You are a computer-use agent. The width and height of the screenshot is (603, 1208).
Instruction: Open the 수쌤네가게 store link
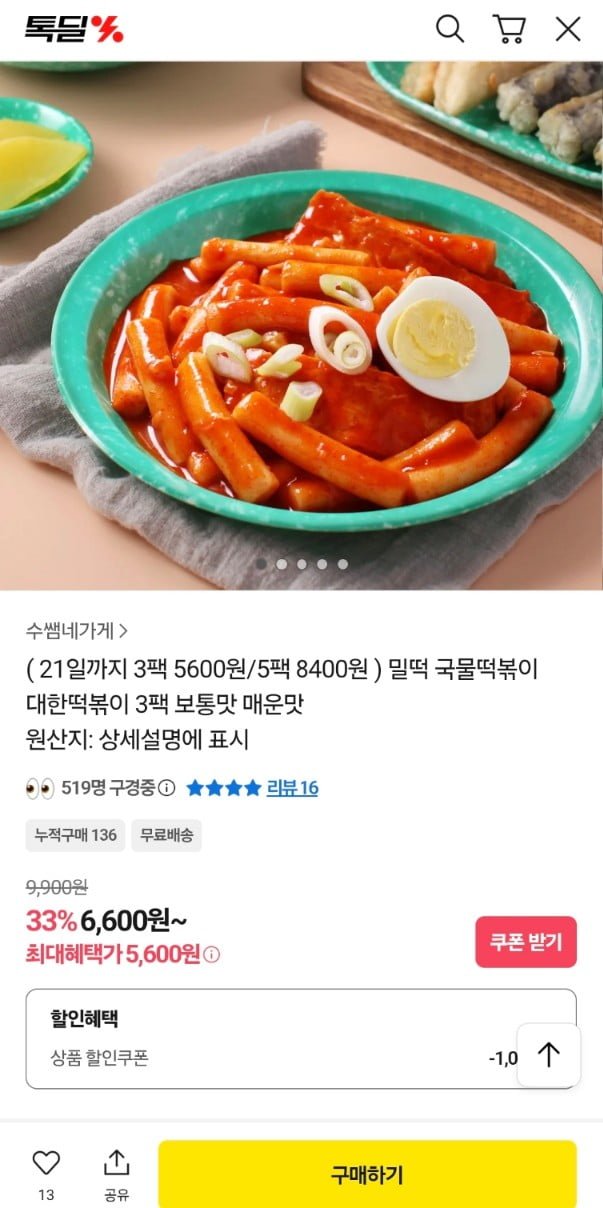76,631
